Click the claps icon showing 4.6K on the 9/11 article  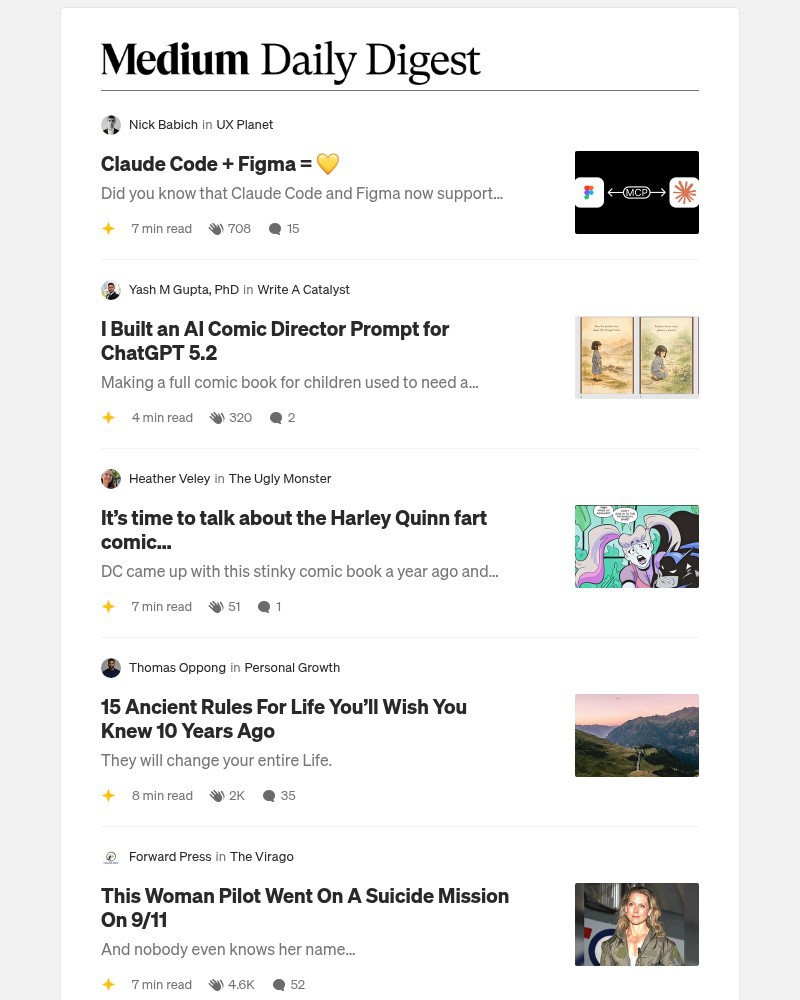pyautogui.click(x=216, y=984)
